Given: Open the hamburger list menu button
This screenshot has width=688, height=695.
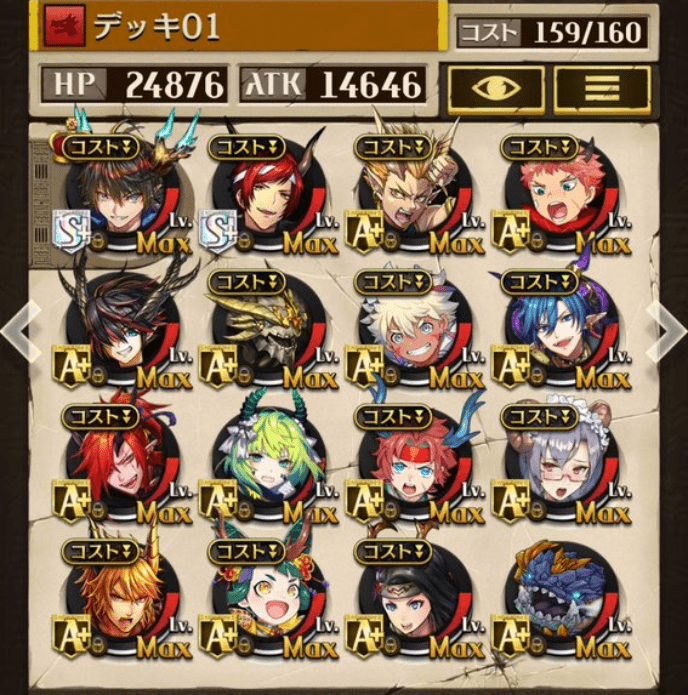Looking at the screenshot, I should [602, 88].
